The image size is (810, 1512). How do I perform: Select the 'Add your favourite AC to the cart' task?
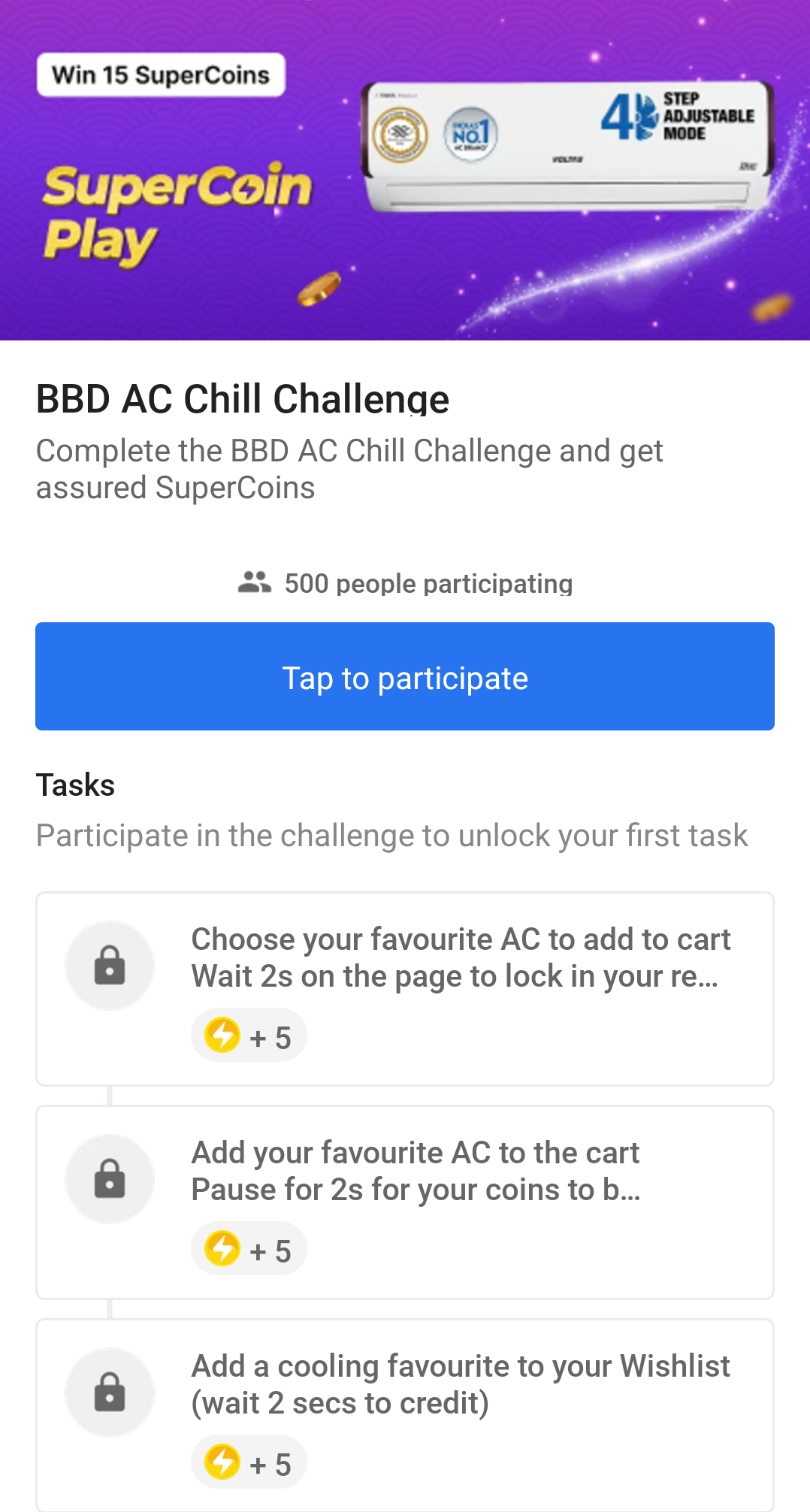pyautogui.click(x=405, y=1202)
